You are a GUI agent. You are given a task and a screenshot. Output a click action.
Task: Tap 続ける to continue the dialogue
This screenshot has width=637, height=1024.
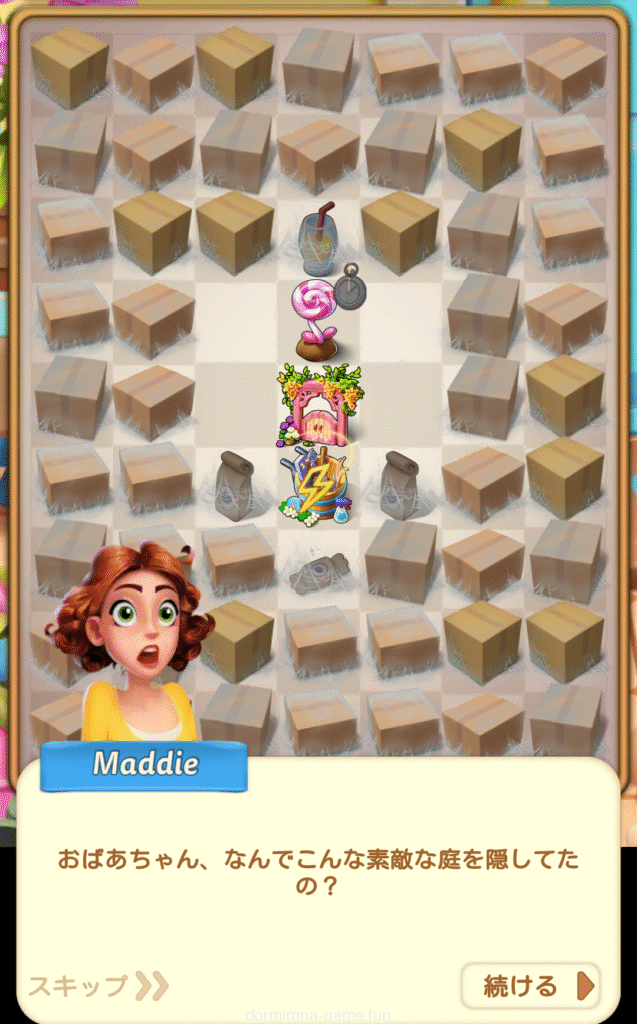tap(530, 986)
